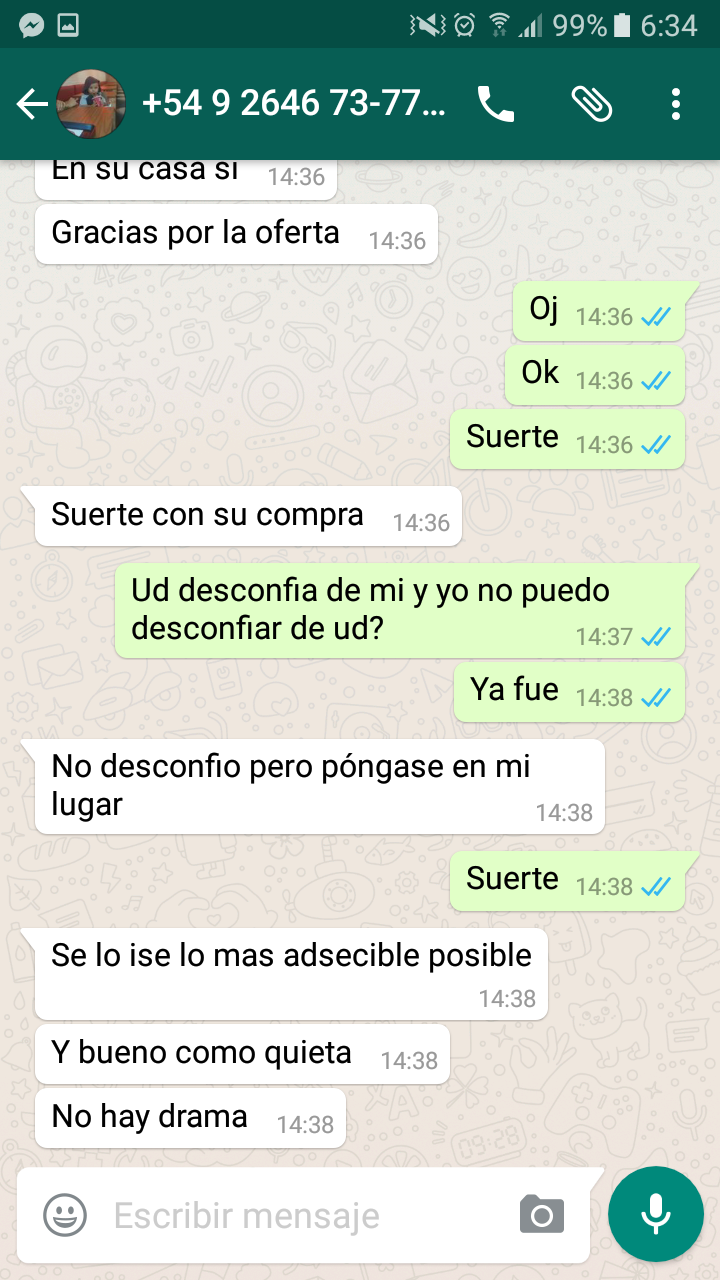Open the attachment paperclip menu

coord(591,104)
